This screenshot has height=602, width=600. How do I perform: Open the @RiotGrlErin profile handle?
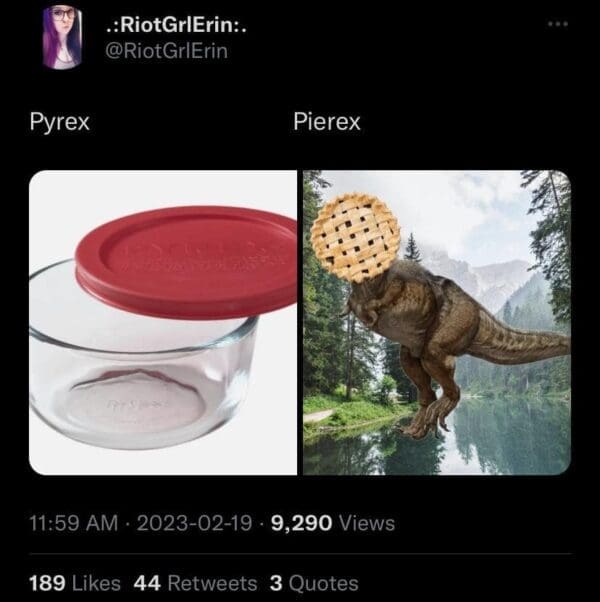click(167, 51)
